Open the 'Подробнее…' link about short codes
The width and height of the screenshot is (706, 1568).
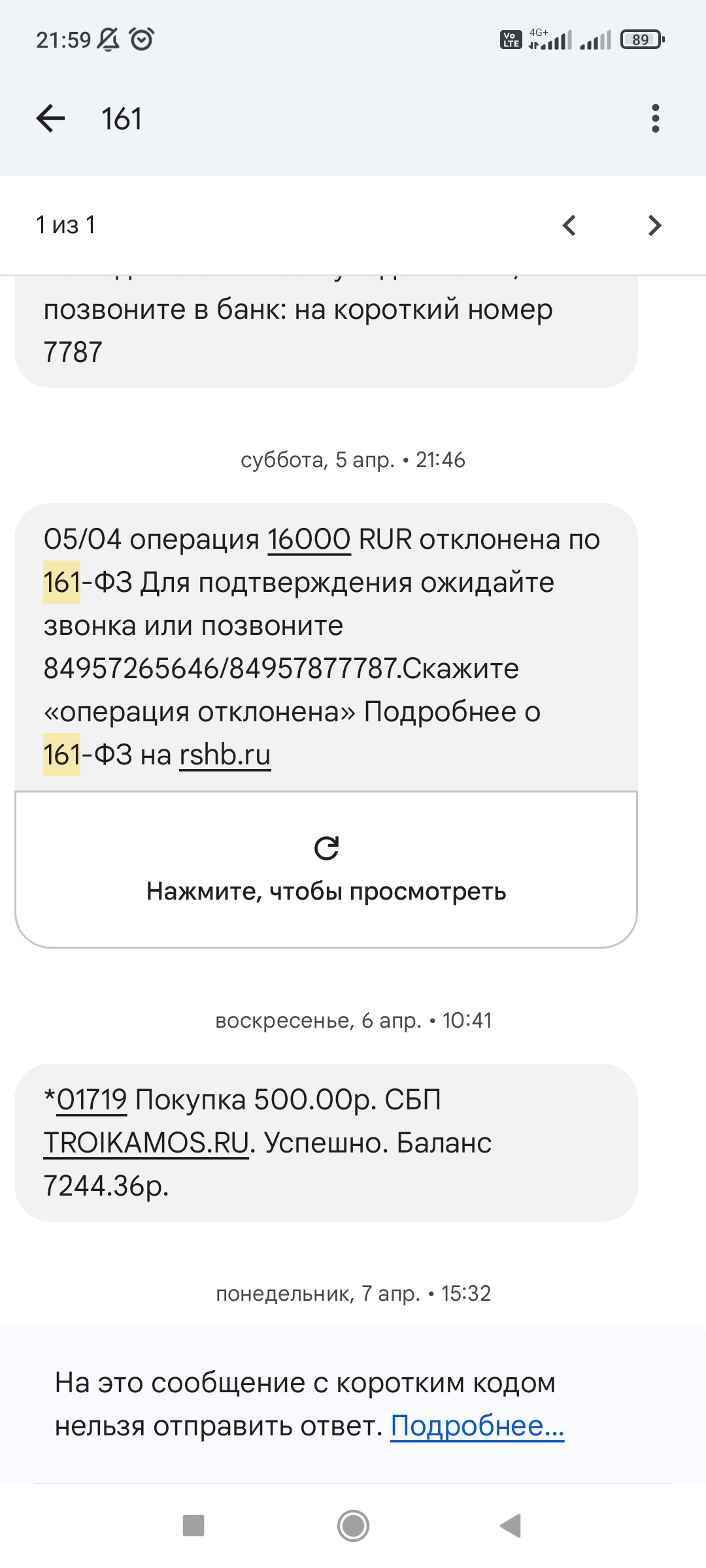pyautogui.click(x=477, y=1426)
